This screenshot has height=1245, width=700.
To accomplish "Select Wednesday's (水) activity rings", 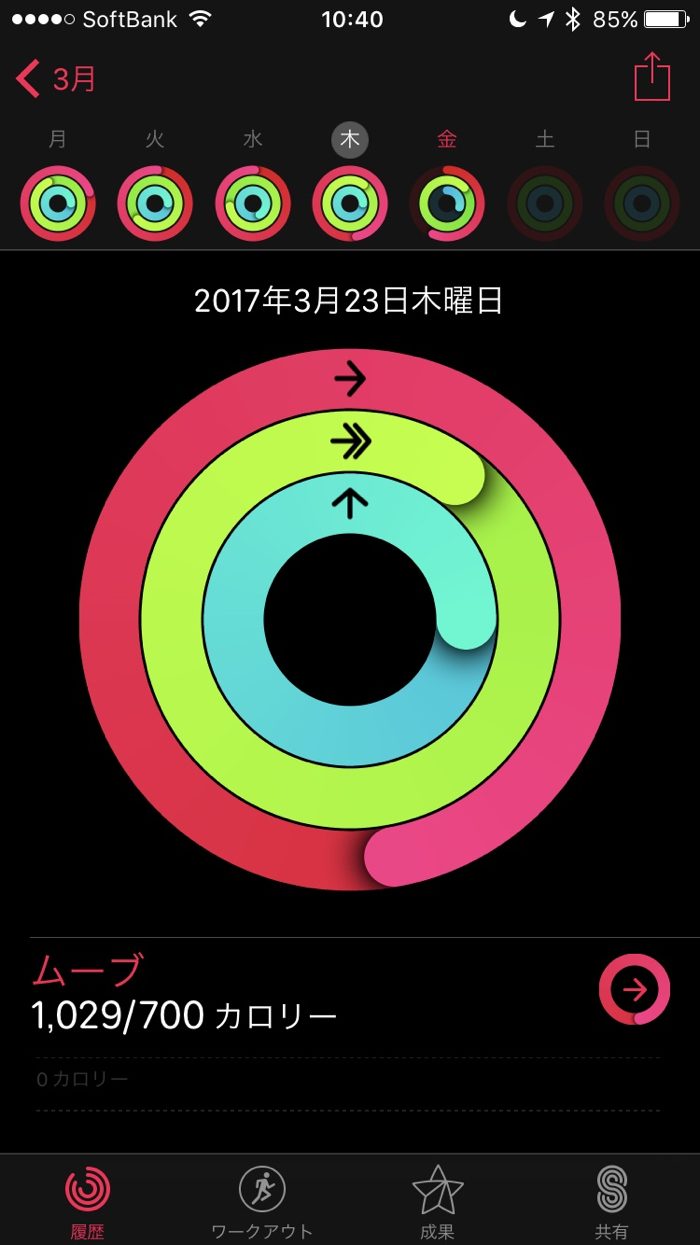I will (x=252, y=204).
